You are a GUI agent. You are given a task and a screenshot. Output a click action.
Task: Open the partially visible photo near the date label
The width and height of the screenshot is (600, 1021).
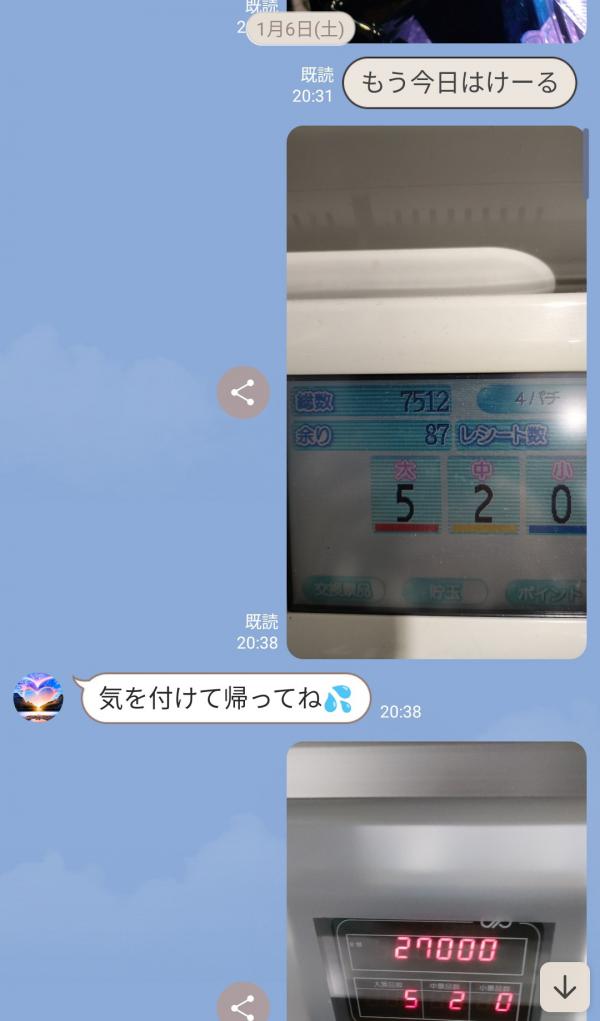point(470,20)
